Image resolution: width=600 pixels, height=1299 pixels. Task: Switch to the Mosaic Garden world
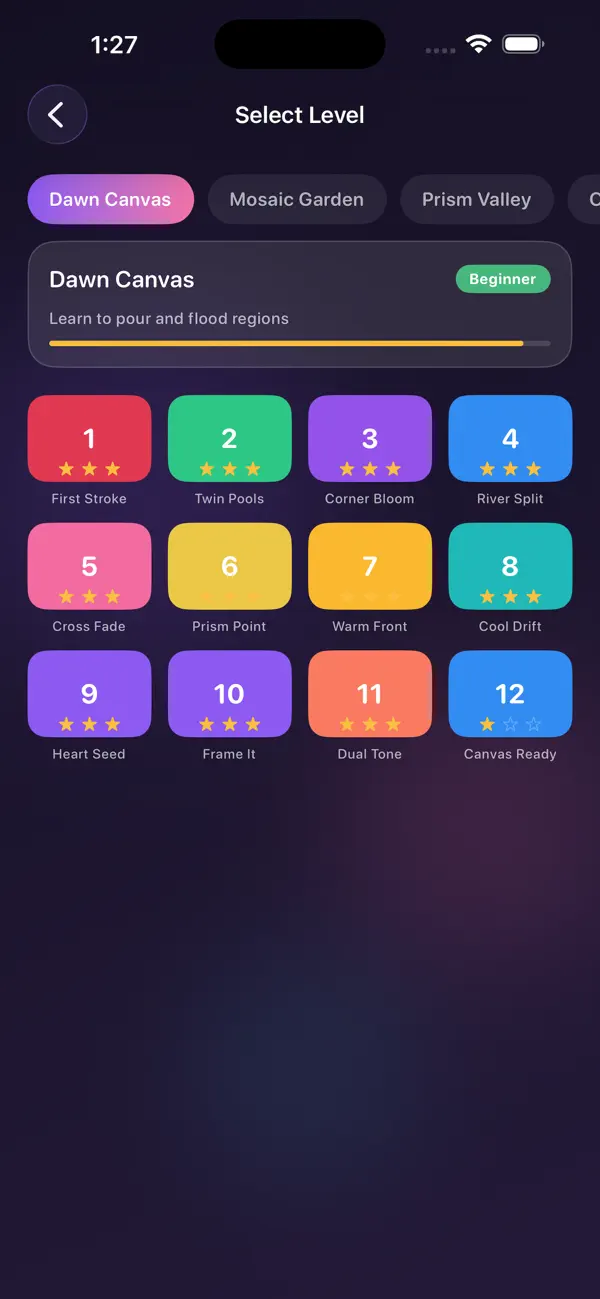click(x=297, y=199)
